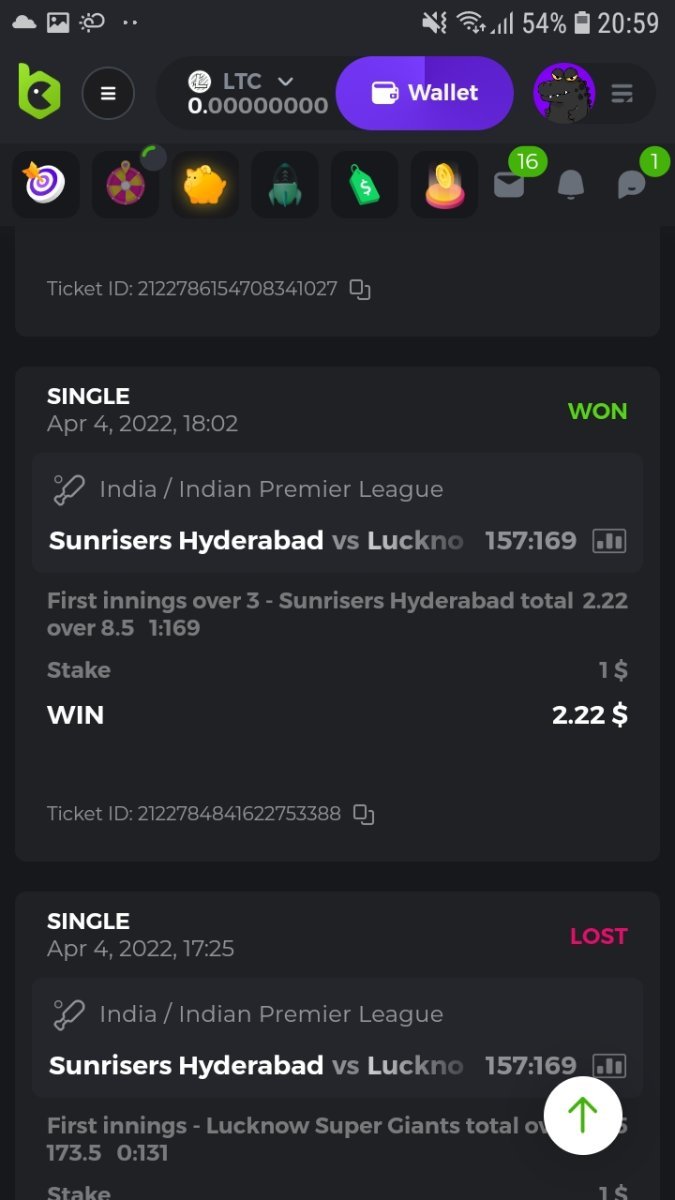Open the mail inbox with 16 messages
Image resolution: width=675 pixels, height=1200 pixels.
pyautogui.click(x=509, y=184)
